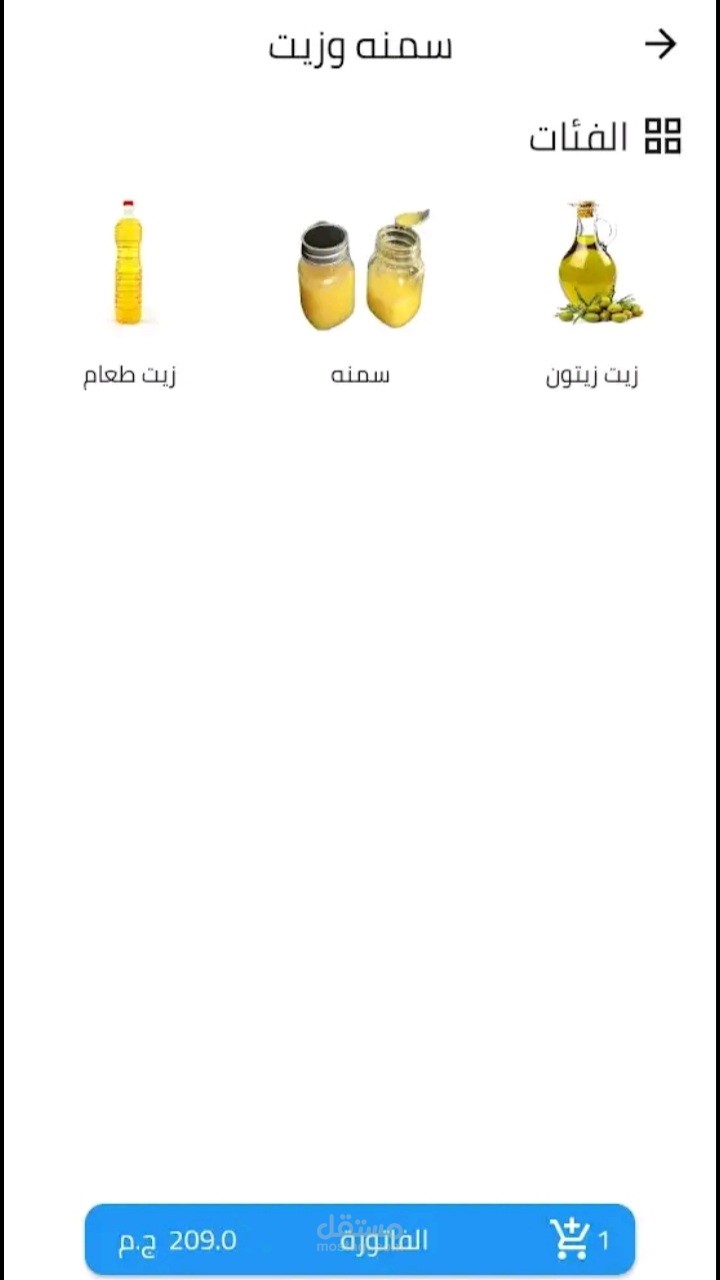Go back using the arrow icon
The width and height of the screenshot is (720, 1280).
pos(660,44)
